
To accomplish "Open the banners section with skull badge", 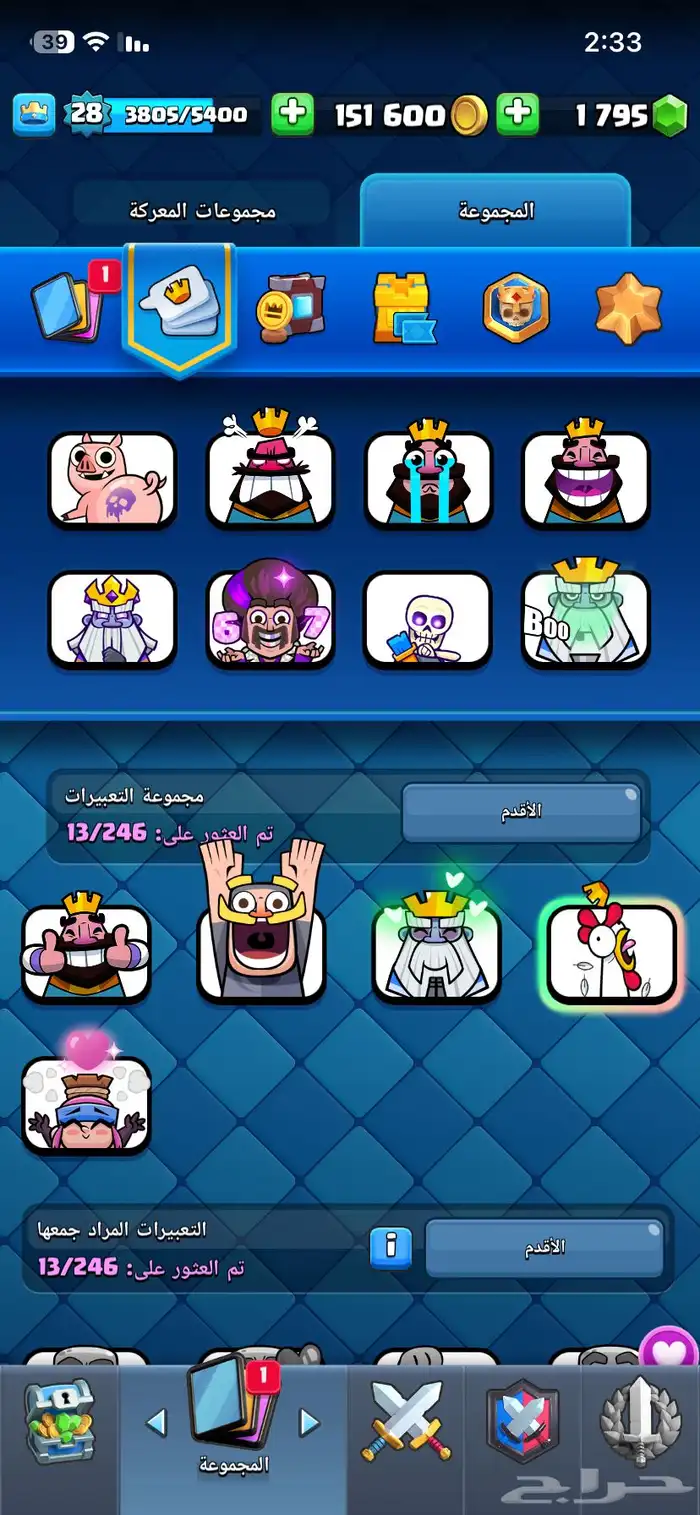I will coord(516,307).
